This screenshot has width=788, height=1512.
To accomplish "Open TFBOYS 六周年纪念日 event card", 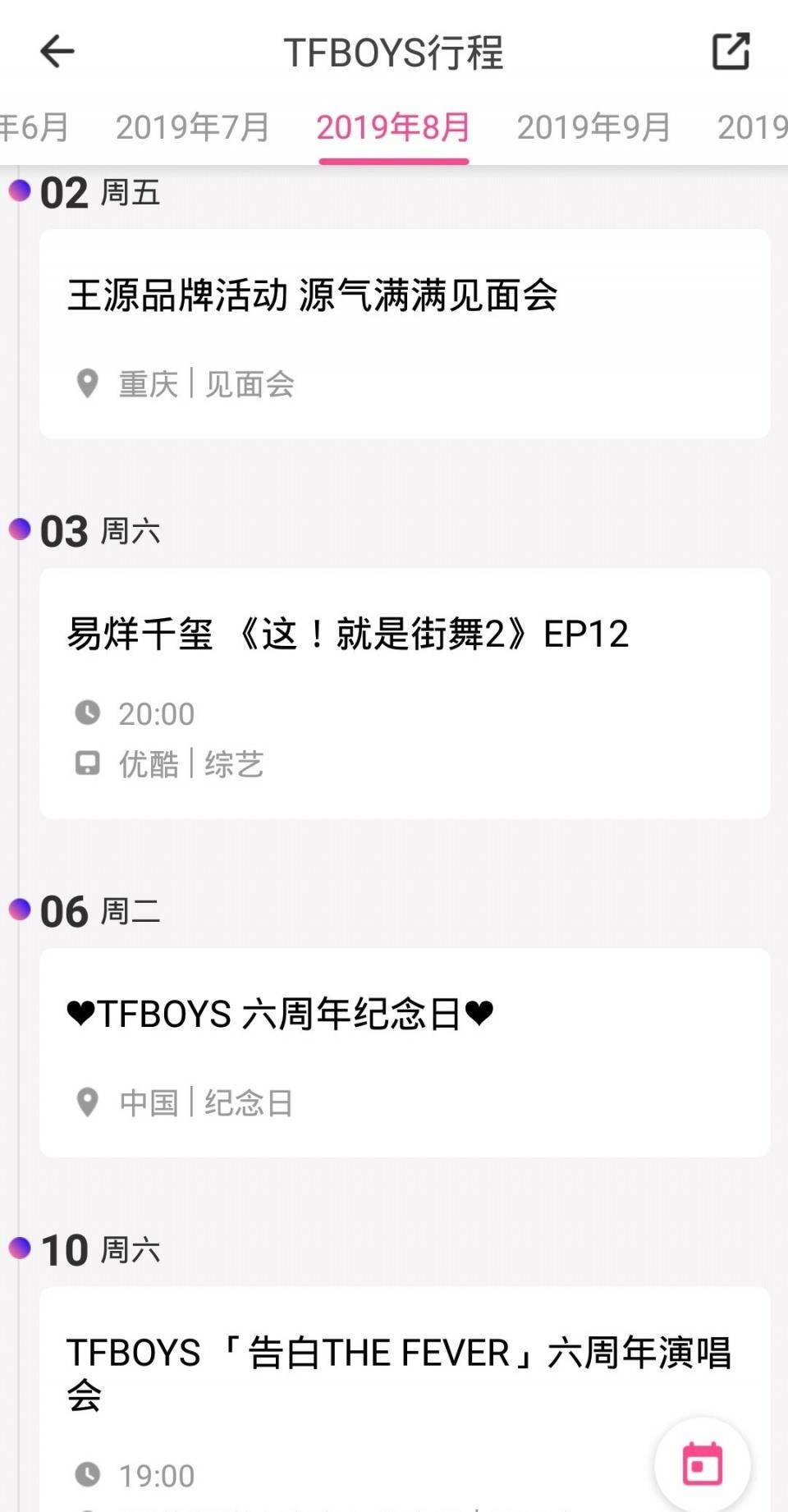I will pos(404,1052).
